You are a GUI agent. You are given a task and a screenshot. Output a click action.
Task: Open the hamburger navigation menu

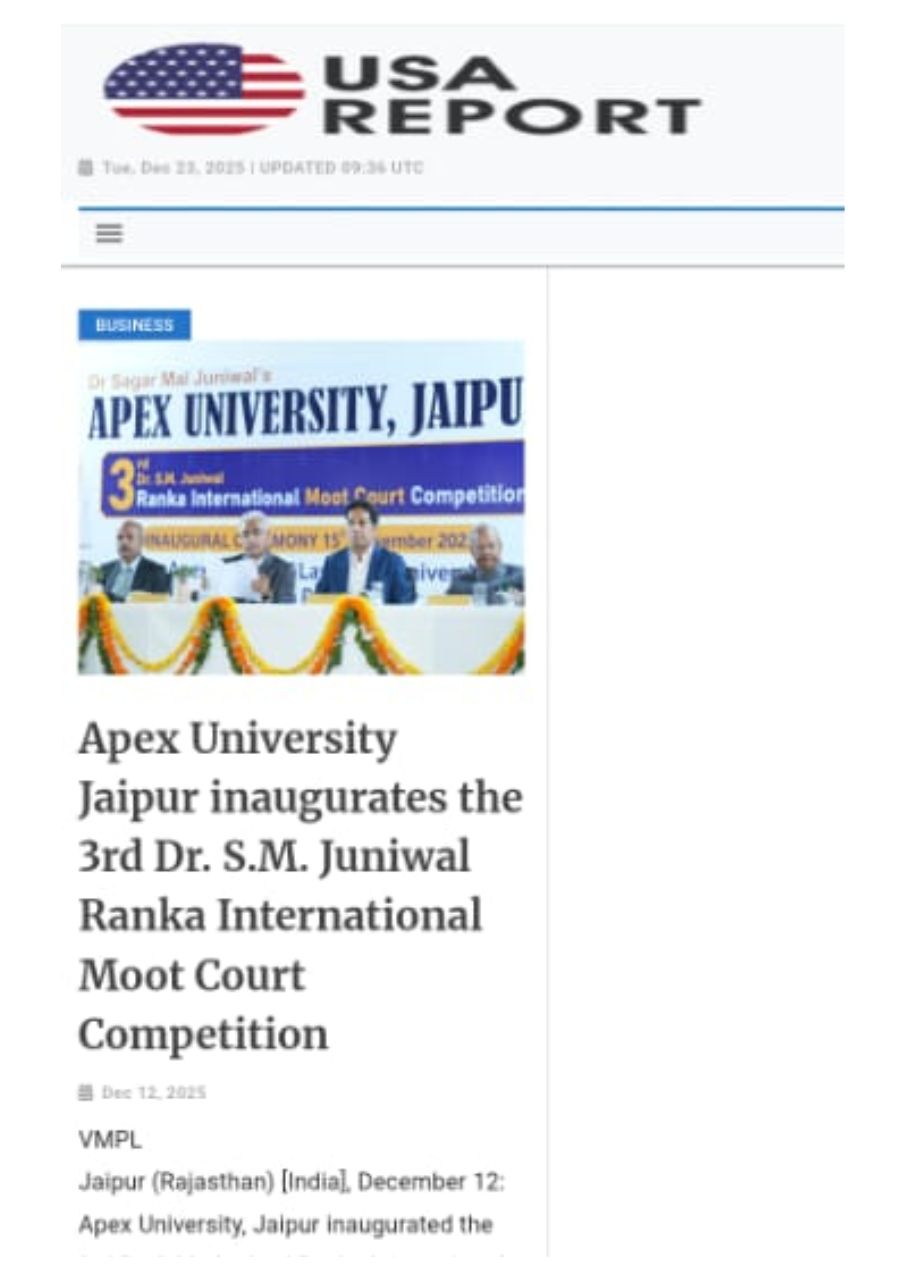[109, 234]
